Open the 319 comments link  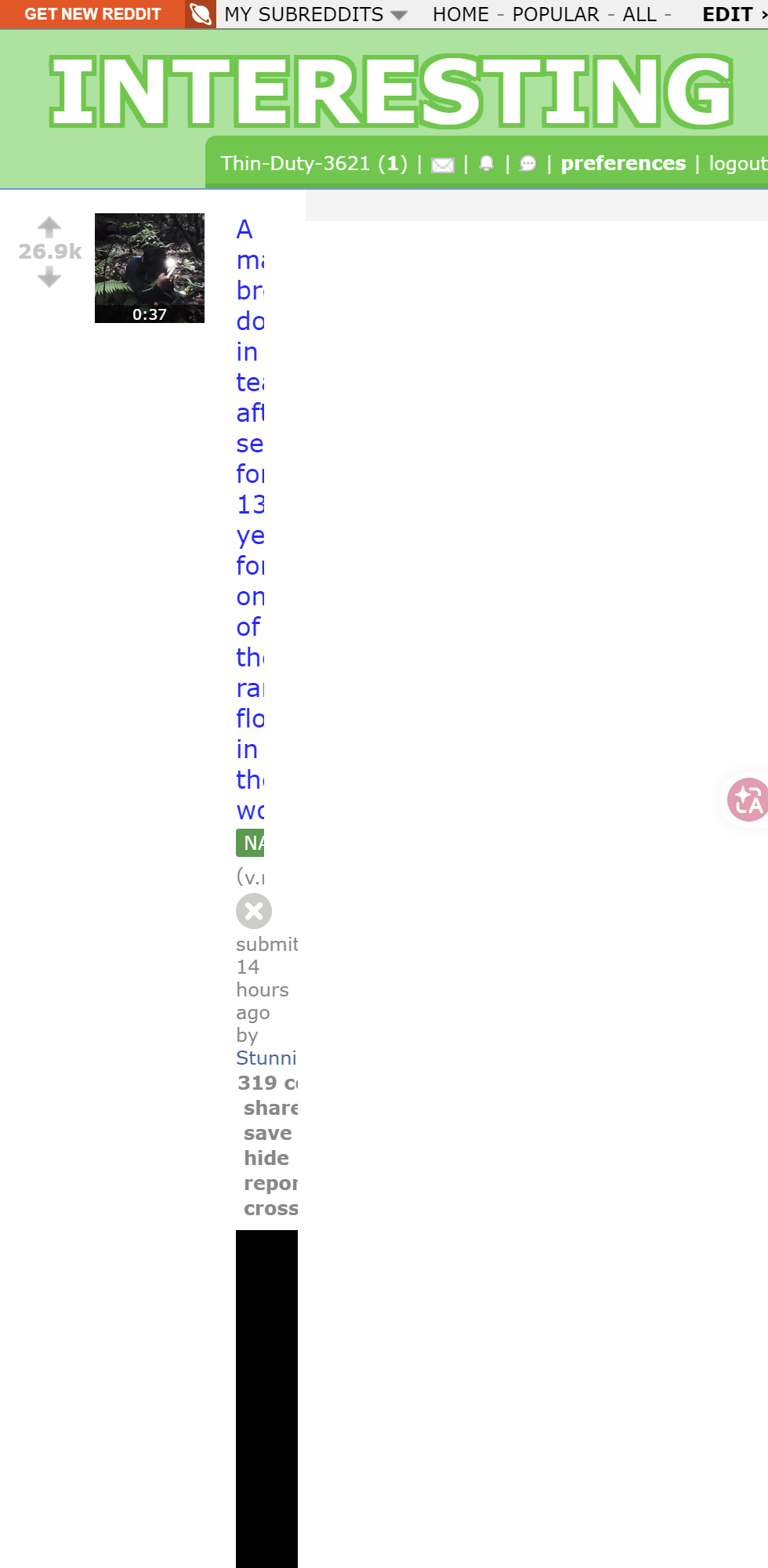(x=268, y=1083)
